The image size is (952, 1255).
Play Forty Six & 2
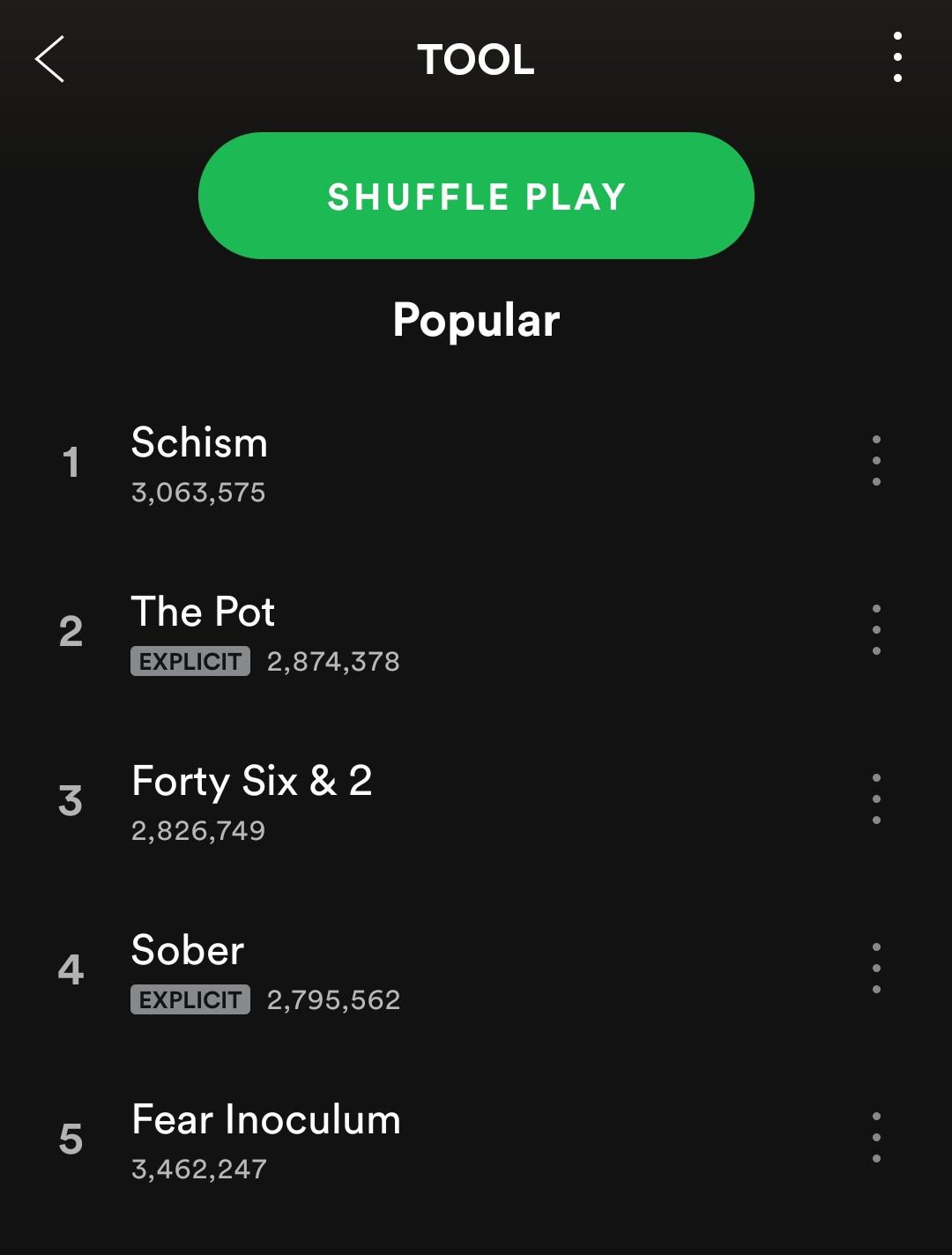point(251,782)
